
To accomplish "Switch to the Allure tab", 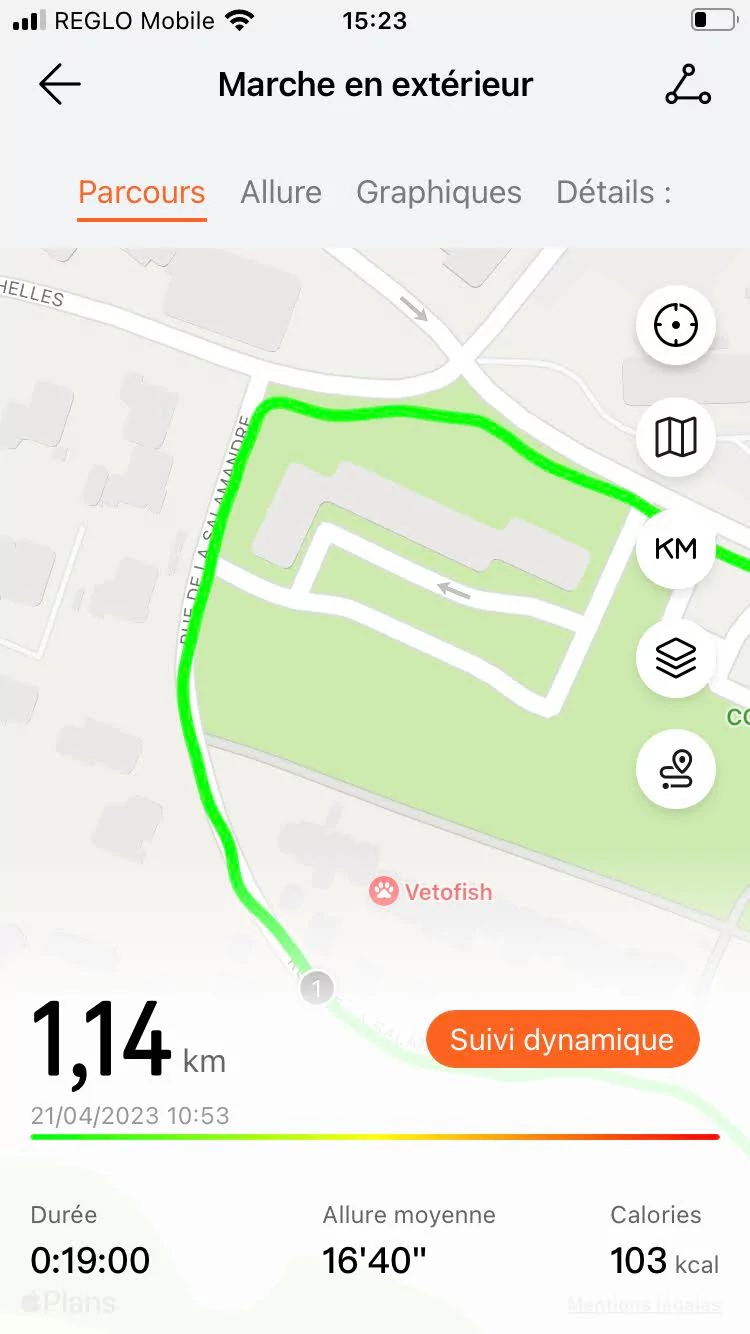I will (281, 192).
